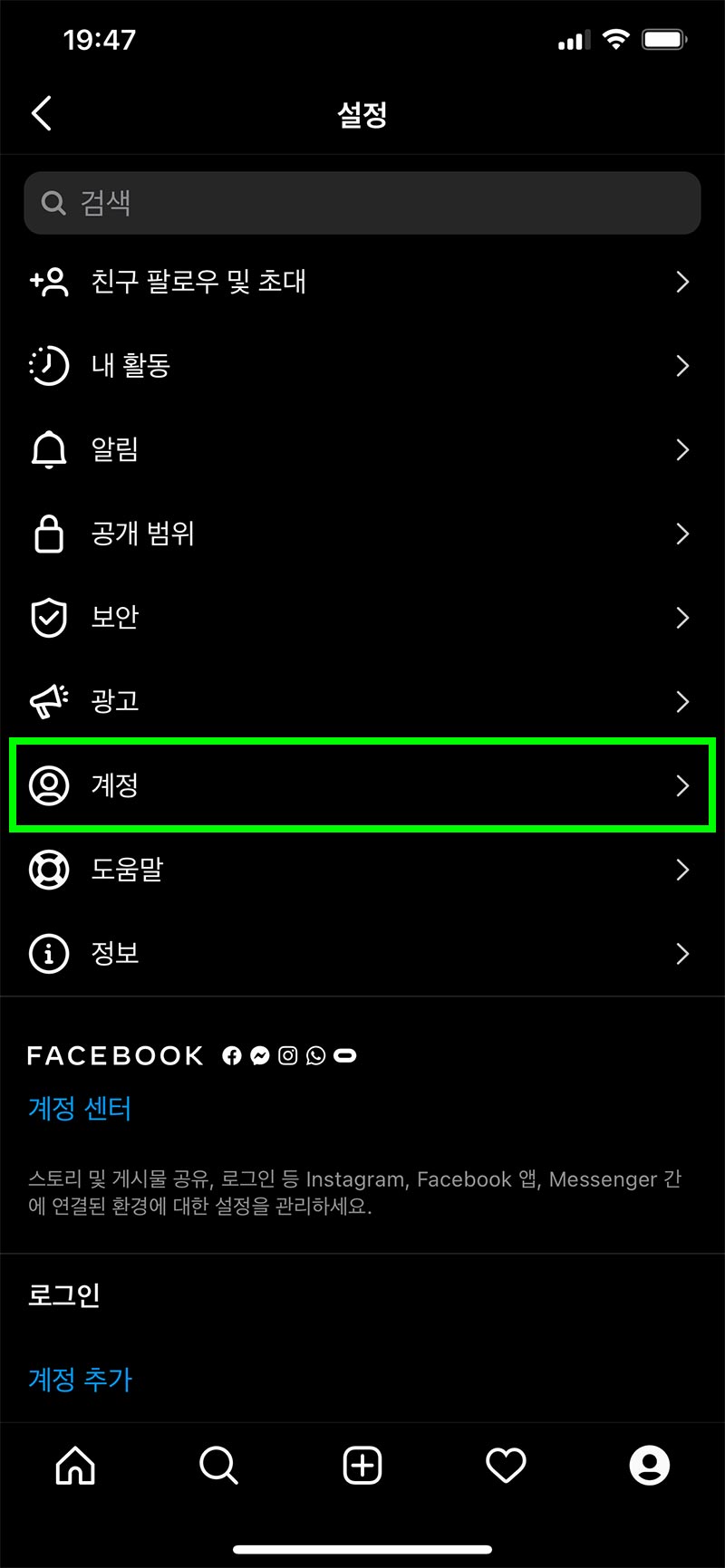This screenshot has width=725, height=1568.
Task: Open the 계정 profile circle icon
Action: 49,785
